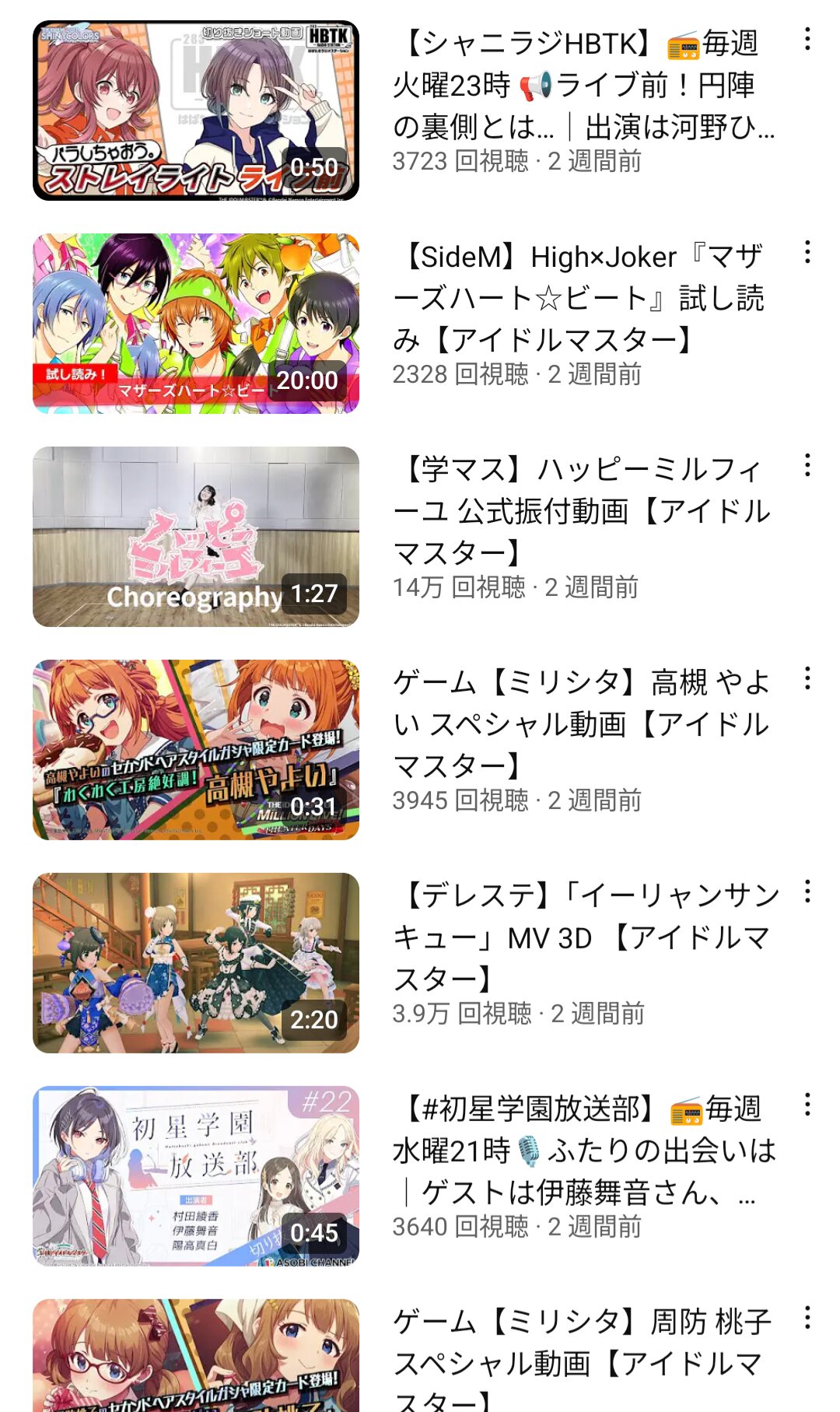This screenshot has width=840, height=1412.
Task: Open options menu for 初星学園放送部 video
Action: point(807,1105)
